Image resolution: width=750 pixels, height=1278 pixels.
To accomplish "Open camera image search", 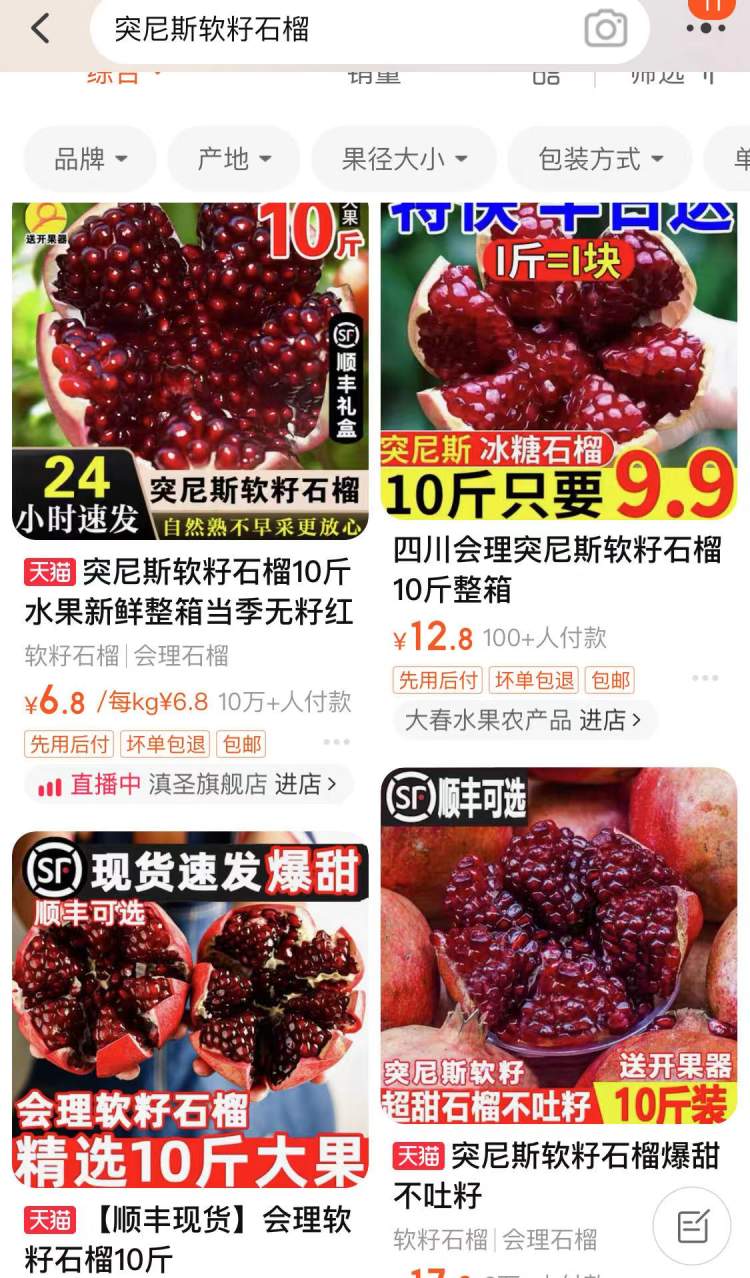I will (605, 29).
